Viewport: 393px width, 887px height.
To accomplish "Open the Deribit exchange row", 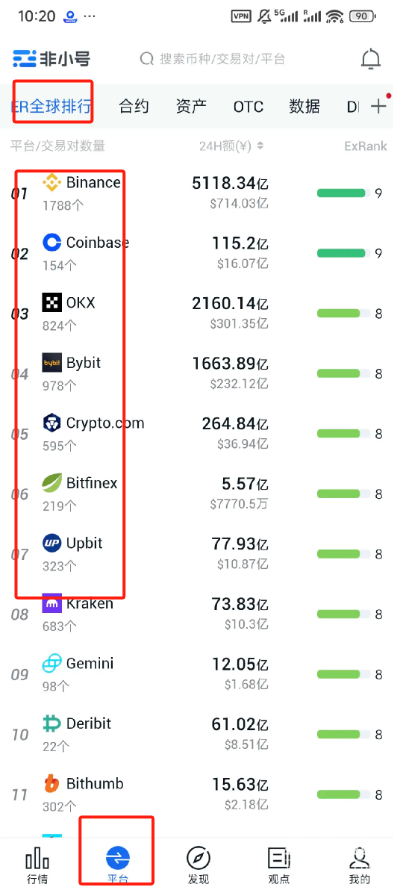I will coord(196,734).
